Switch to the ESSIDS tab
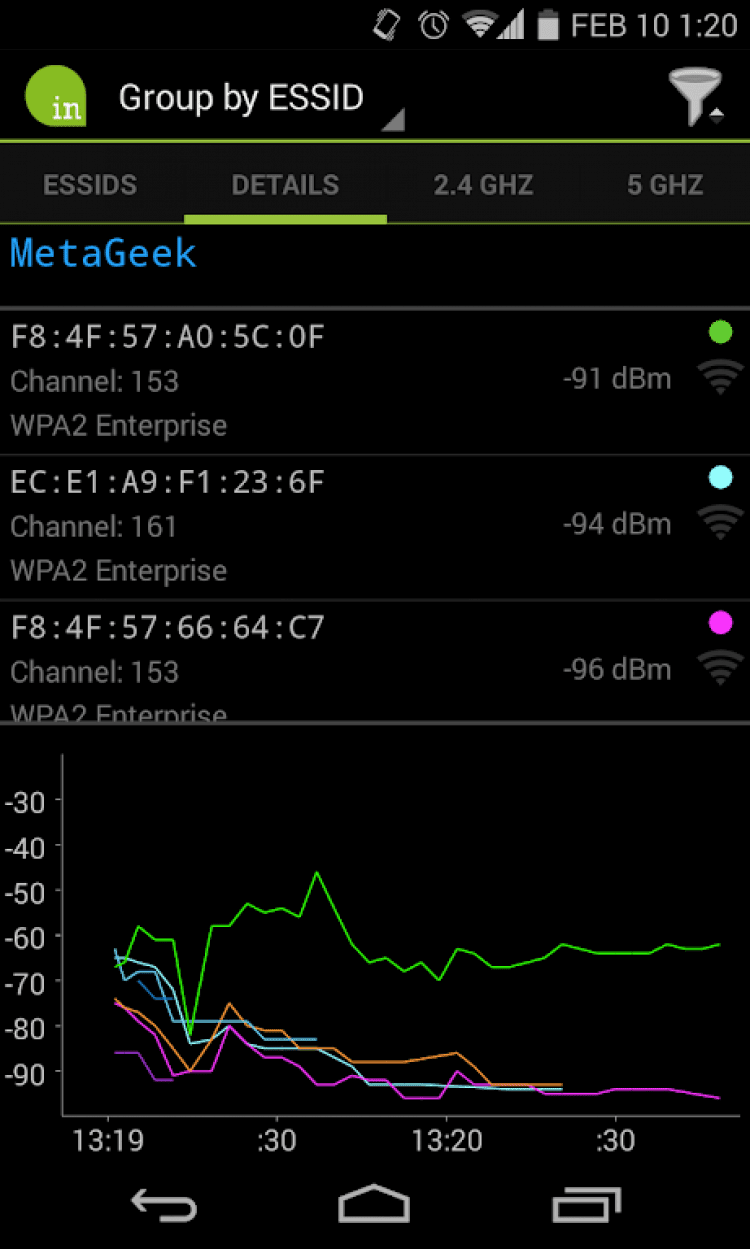The image size is (750, 1249). click(x=90, y=185)
